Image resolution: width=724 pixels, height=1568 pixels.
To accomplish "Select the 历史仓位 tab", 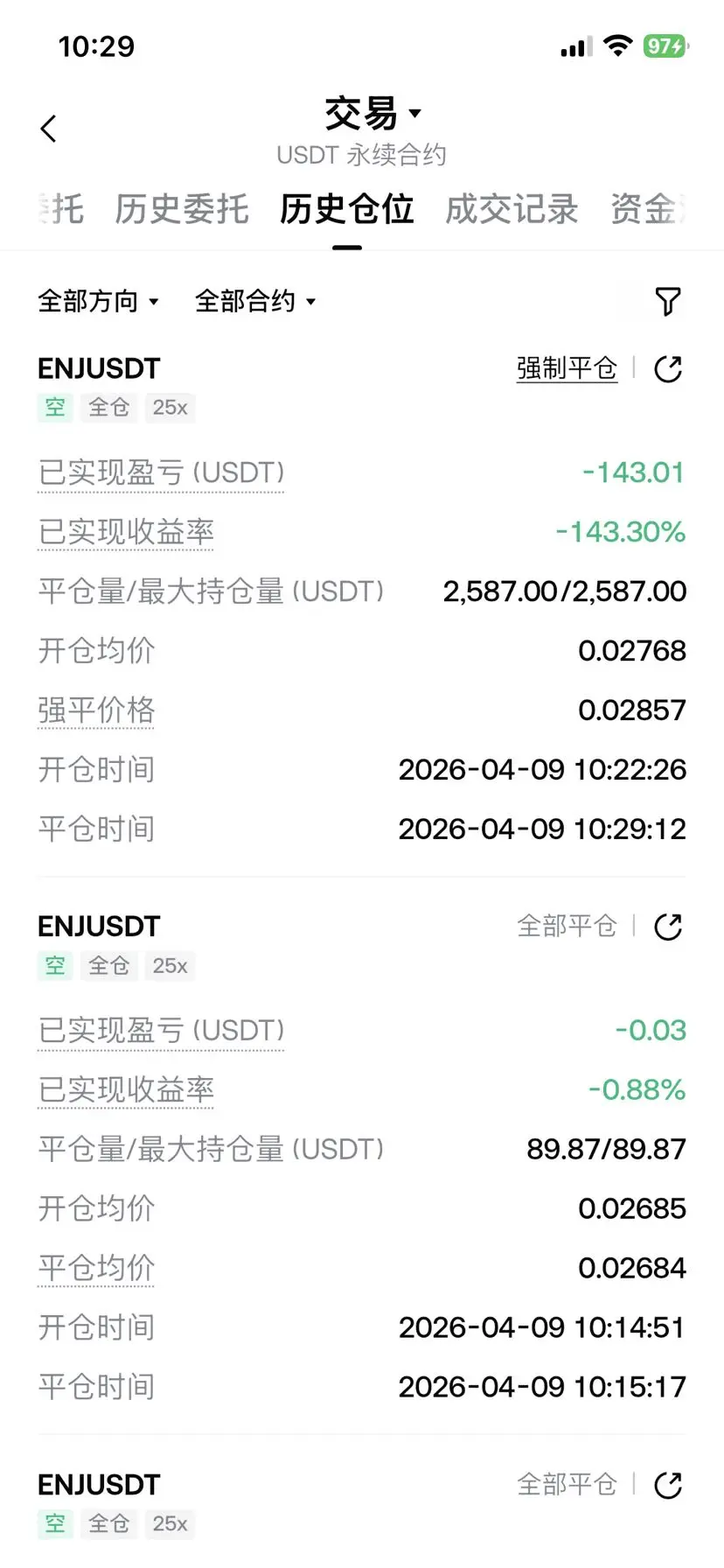I will click(346, 210).
